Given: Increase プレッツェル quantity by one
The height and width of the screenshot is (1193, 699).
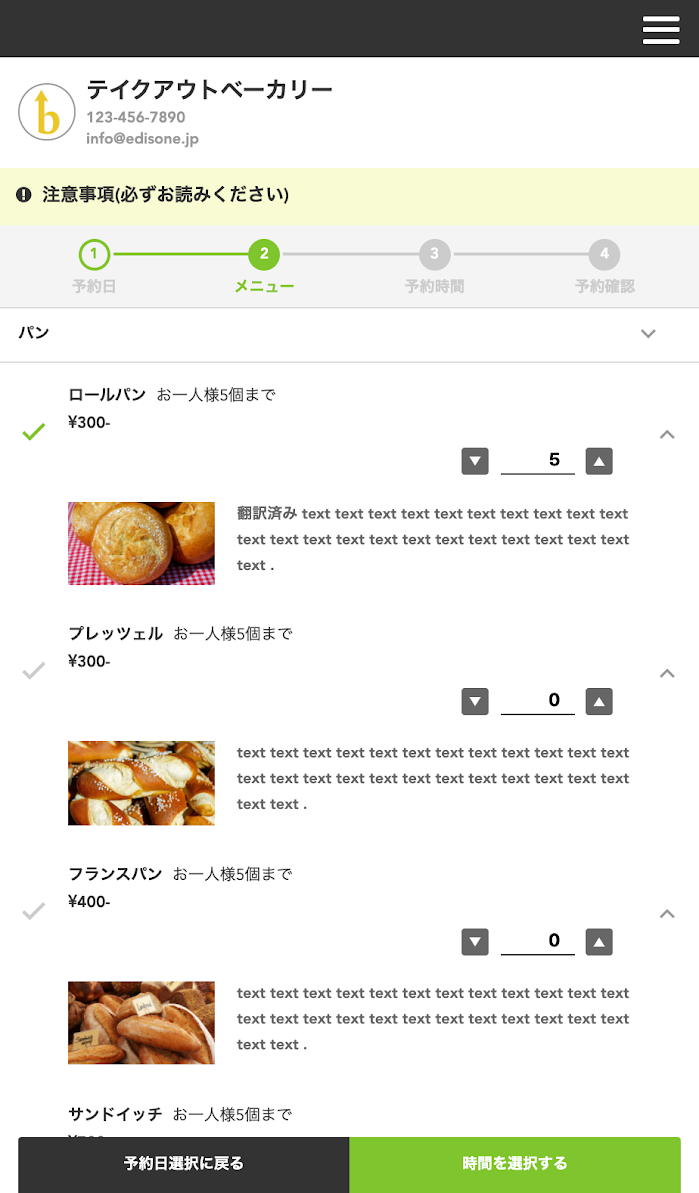Looking at the screenshot, I should tap(599, 701).
